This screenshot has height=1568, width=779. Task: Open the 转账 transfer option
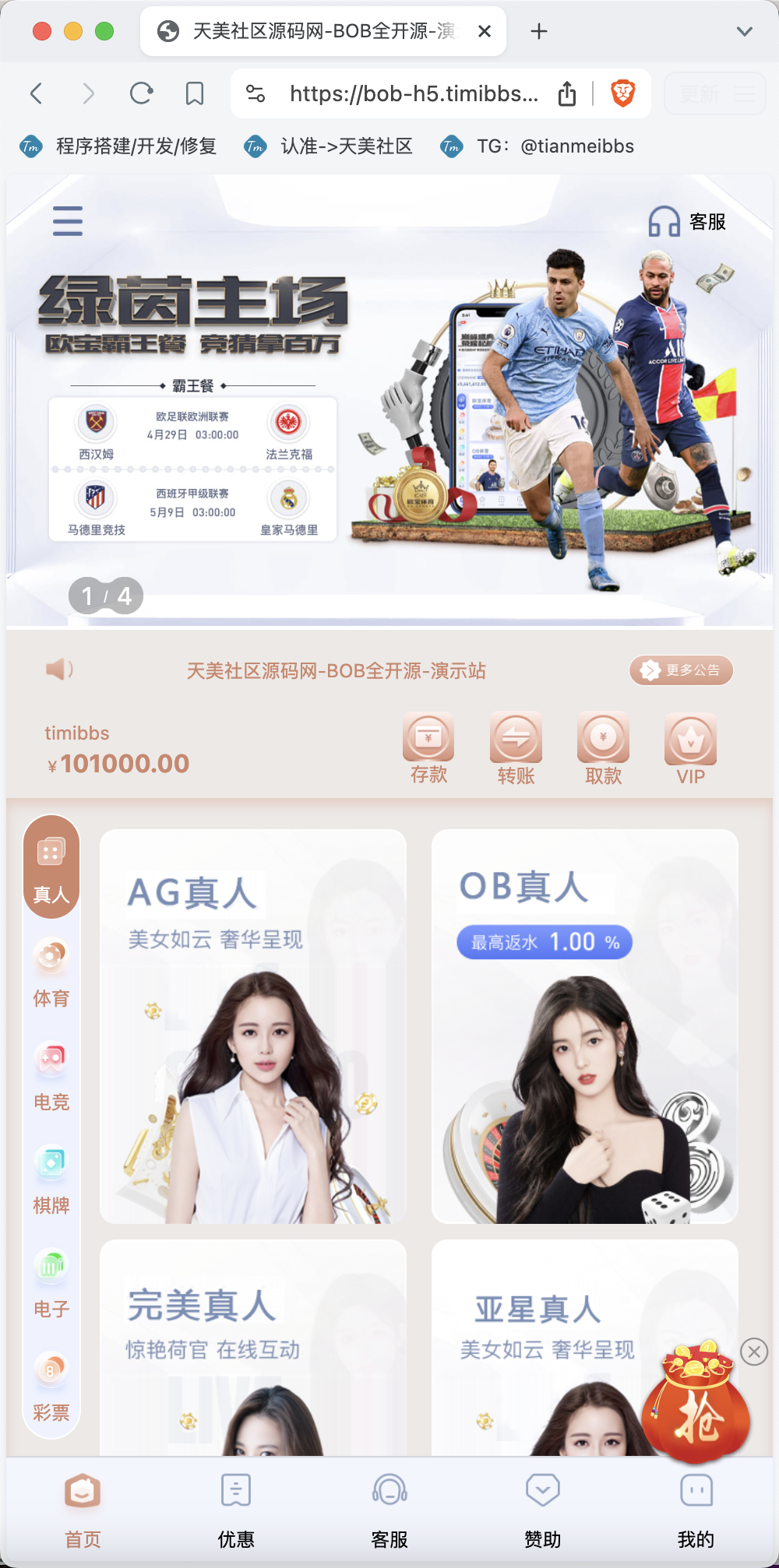pos(516,749)
